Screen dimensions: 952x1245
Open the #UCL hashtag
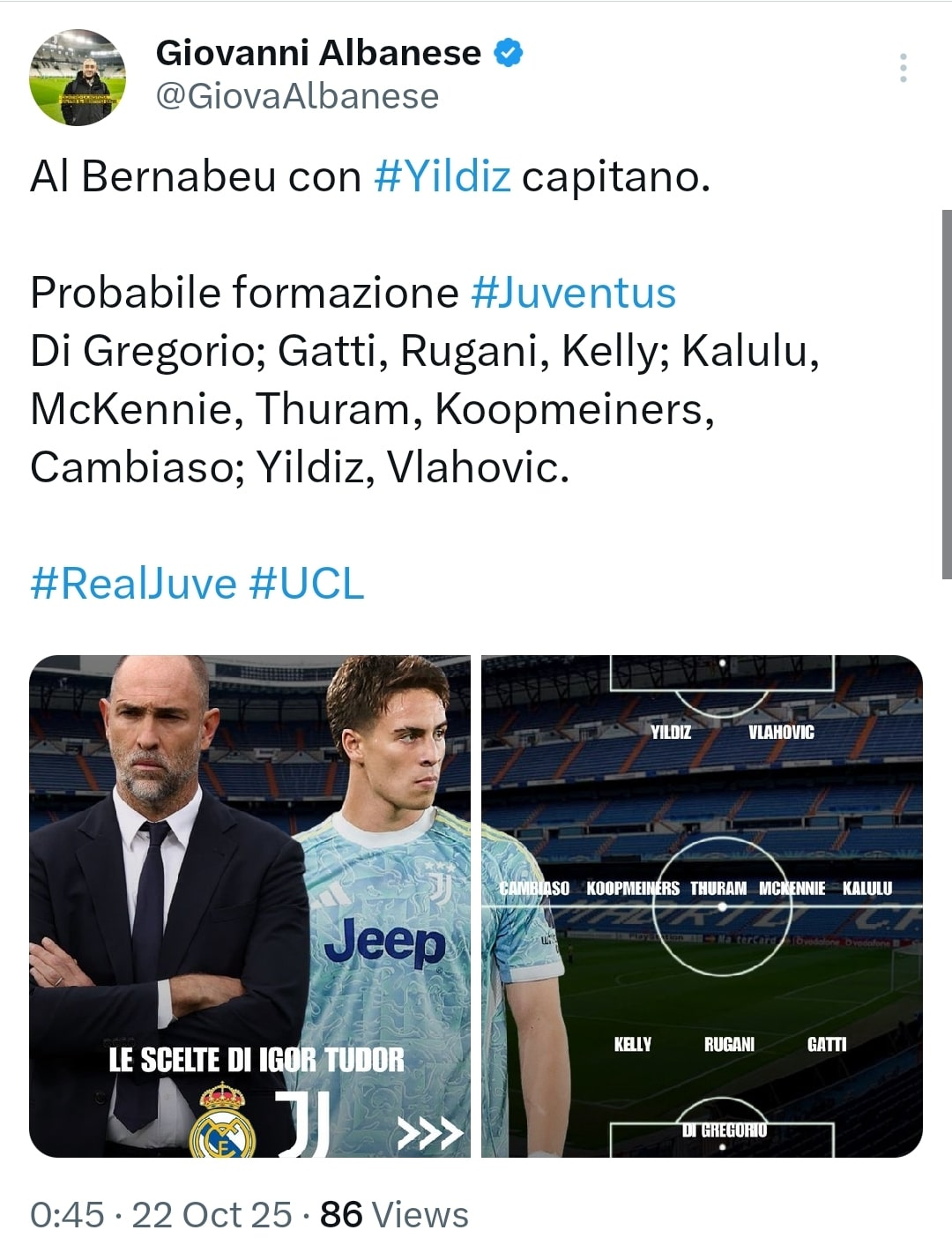[307, 584]
